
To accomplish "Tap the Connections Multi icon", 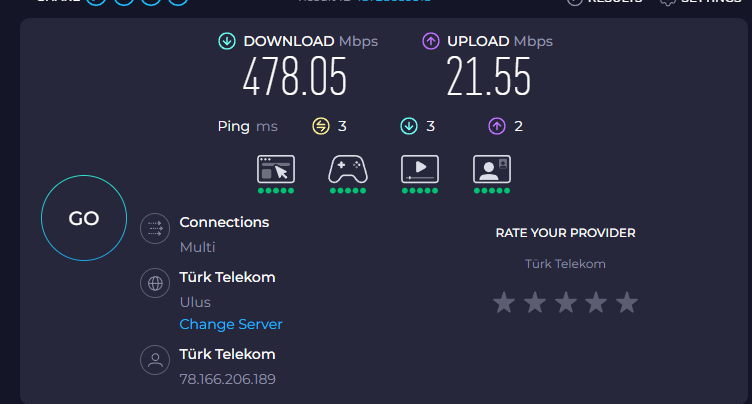I will [x=155, y=230].
